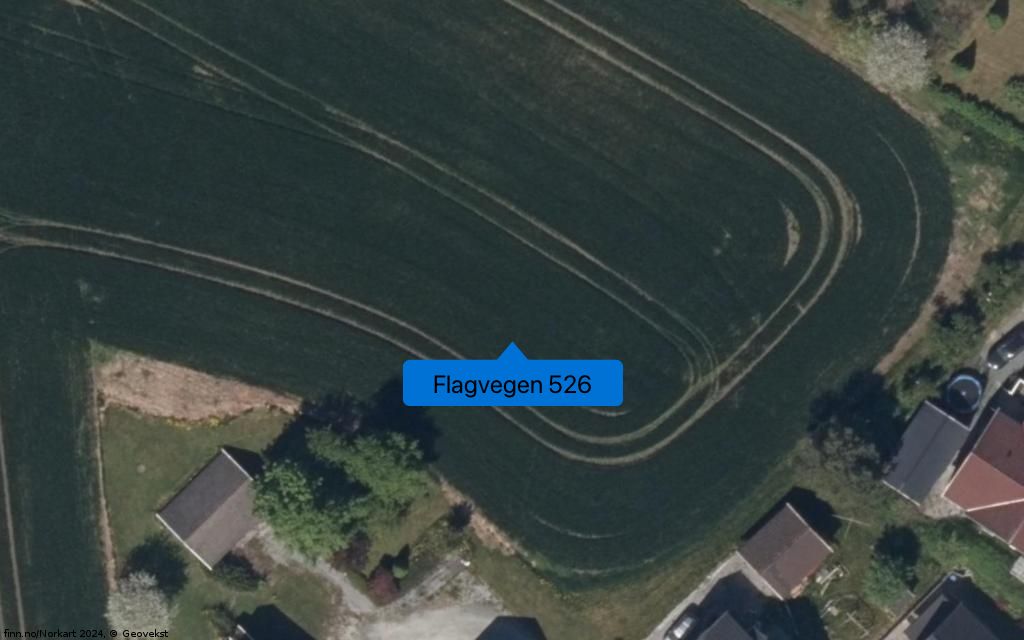Tap the Flagvegen 526 address marker

pyautogui.click(x=512, y=383)
